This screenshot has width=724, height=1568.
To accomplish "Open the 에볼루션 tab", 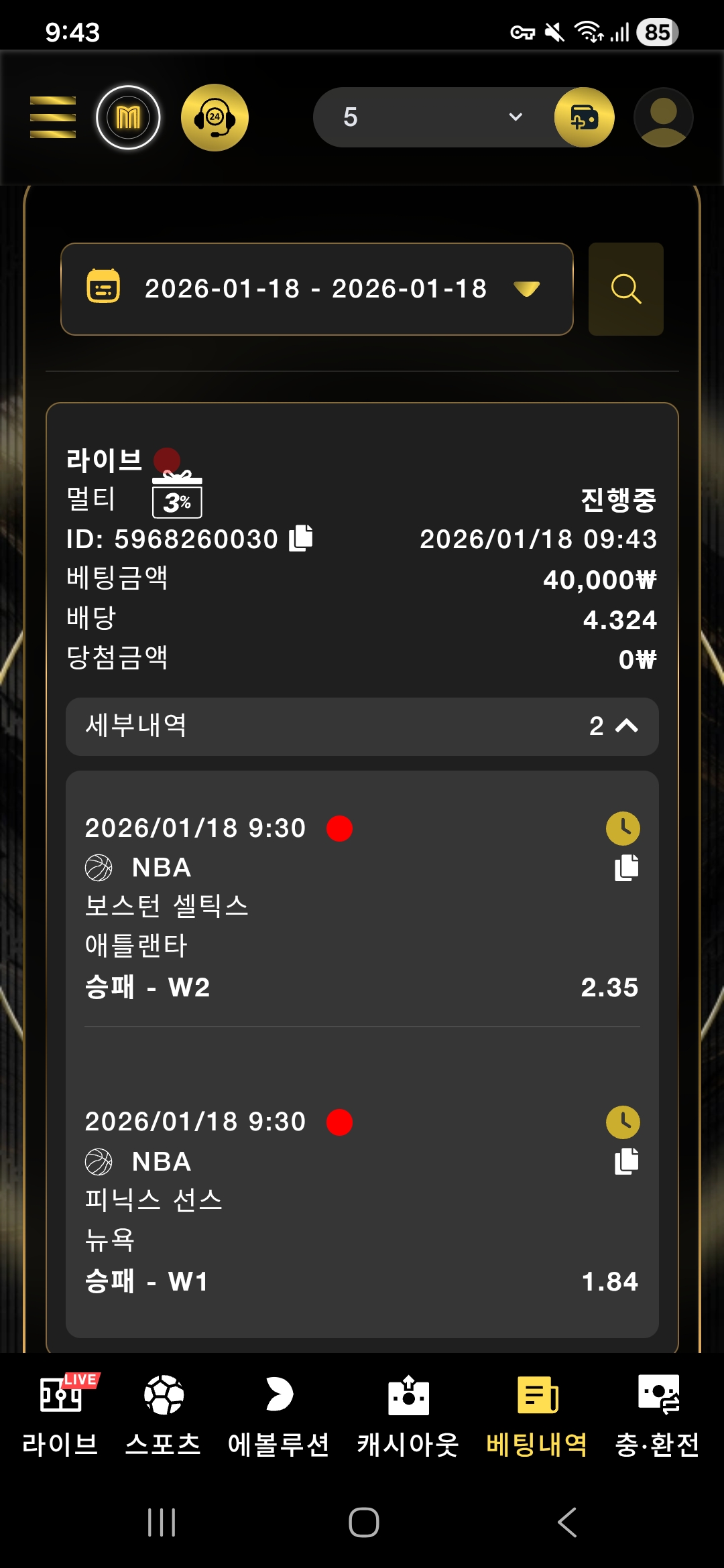I will point(279,1414).
